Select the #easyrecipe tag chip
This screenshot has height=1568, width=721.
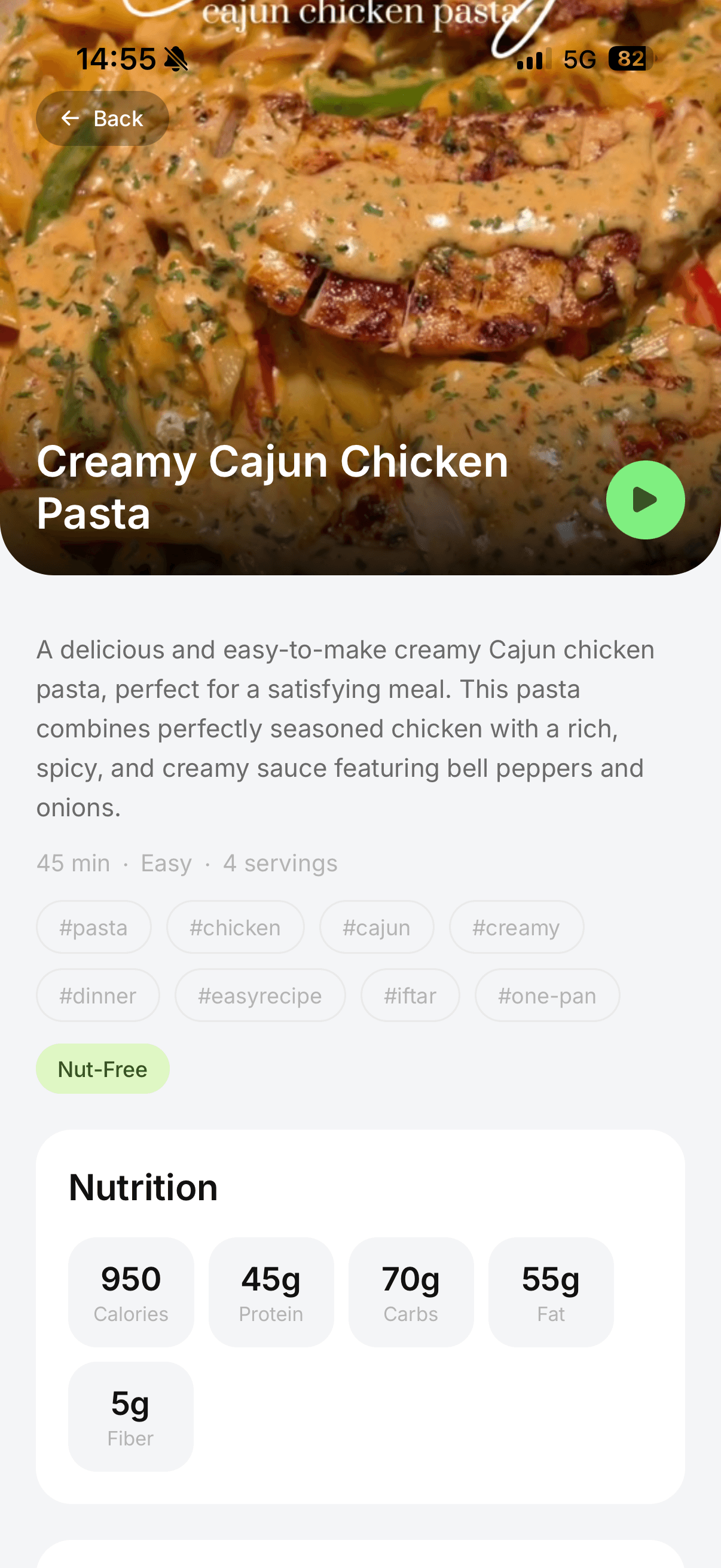[x=260, y=995]
